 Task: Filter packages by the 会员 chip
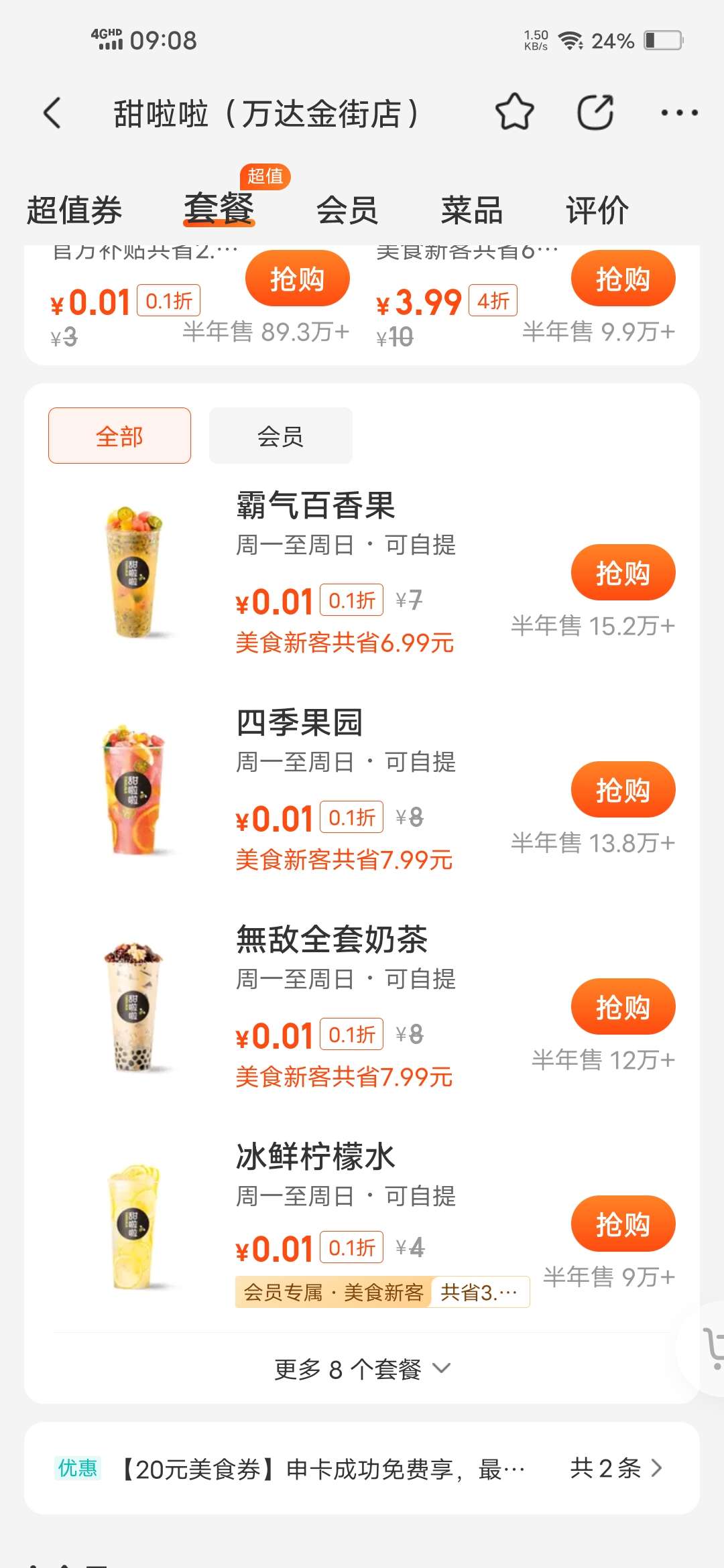click(280, 436)
